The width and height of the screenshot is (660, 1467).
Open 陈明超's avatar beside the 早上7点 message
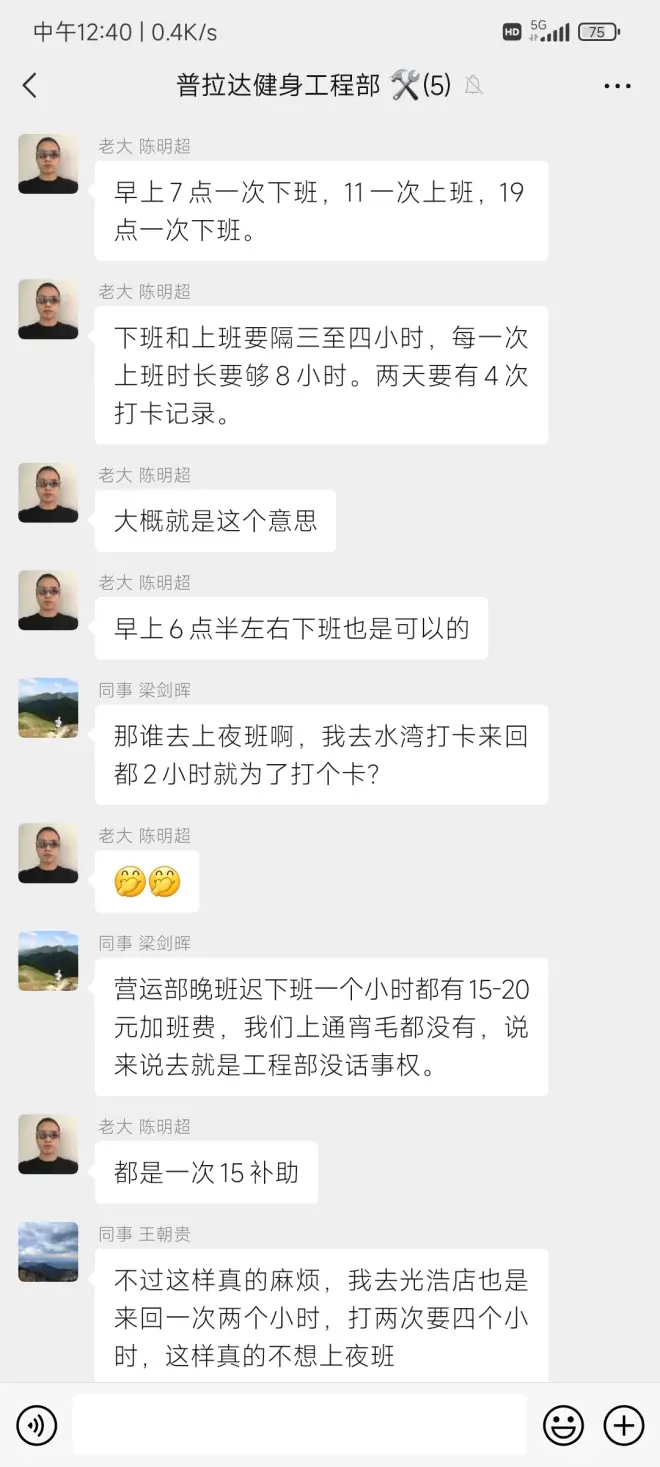(48, 164)
